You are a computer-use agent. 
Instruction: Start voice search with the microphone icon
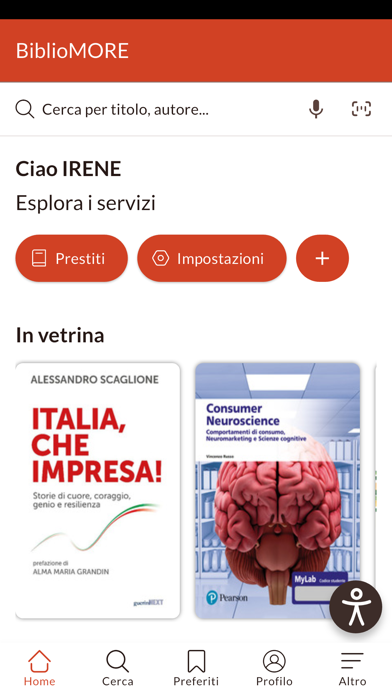(x=316, y=109)
